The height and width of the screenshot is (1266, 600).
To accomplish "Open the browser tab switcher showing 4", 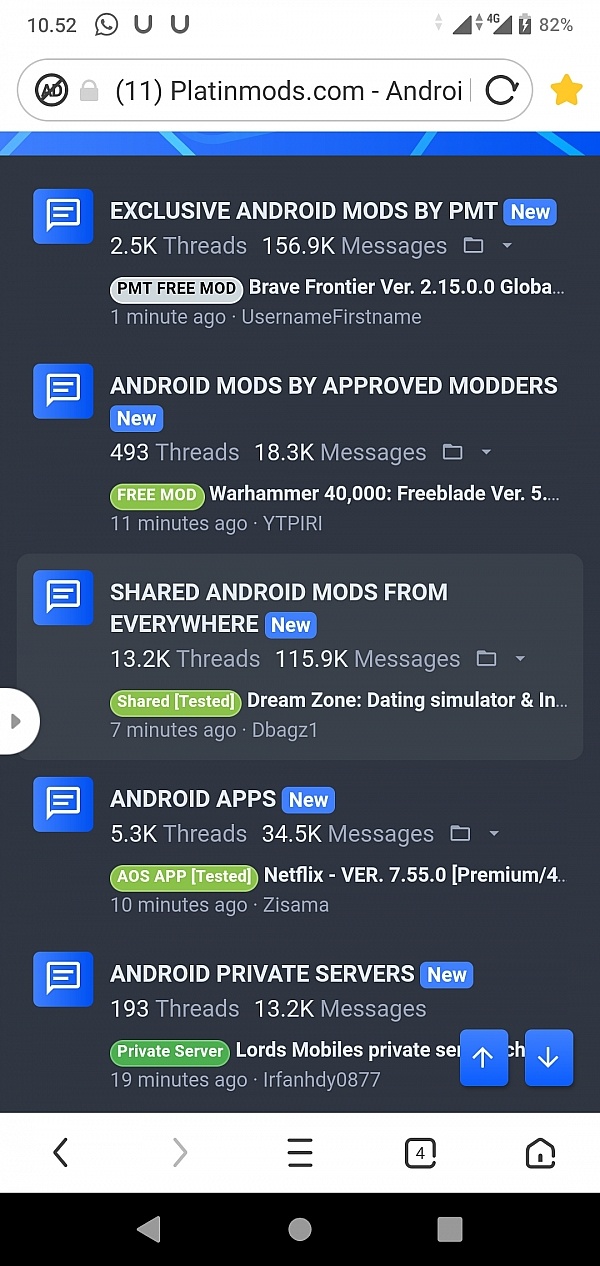I will pos(420,1153).
